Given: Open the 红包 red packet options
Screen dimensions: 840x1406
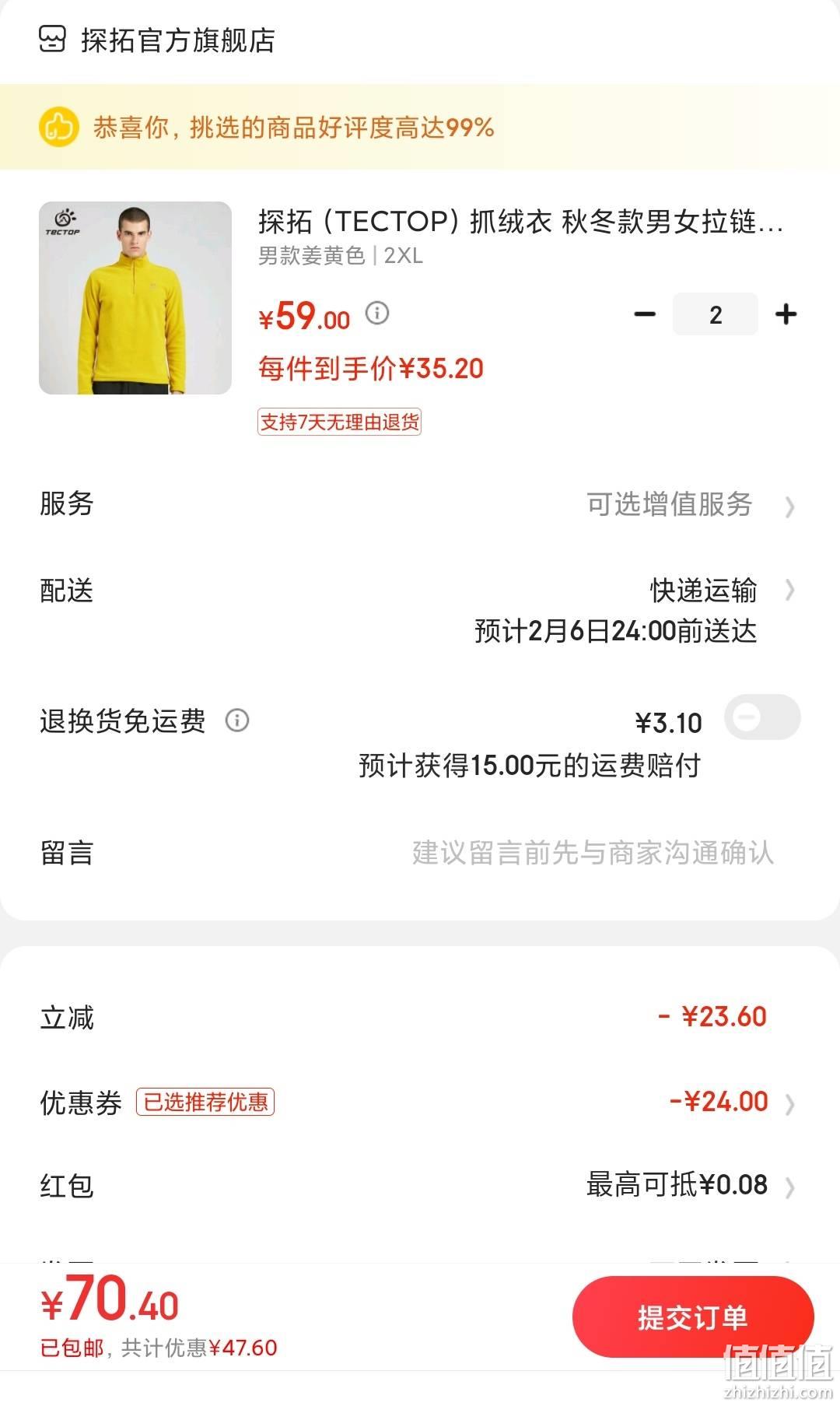Looking at the screenshot, I should tap(420, 1186).
